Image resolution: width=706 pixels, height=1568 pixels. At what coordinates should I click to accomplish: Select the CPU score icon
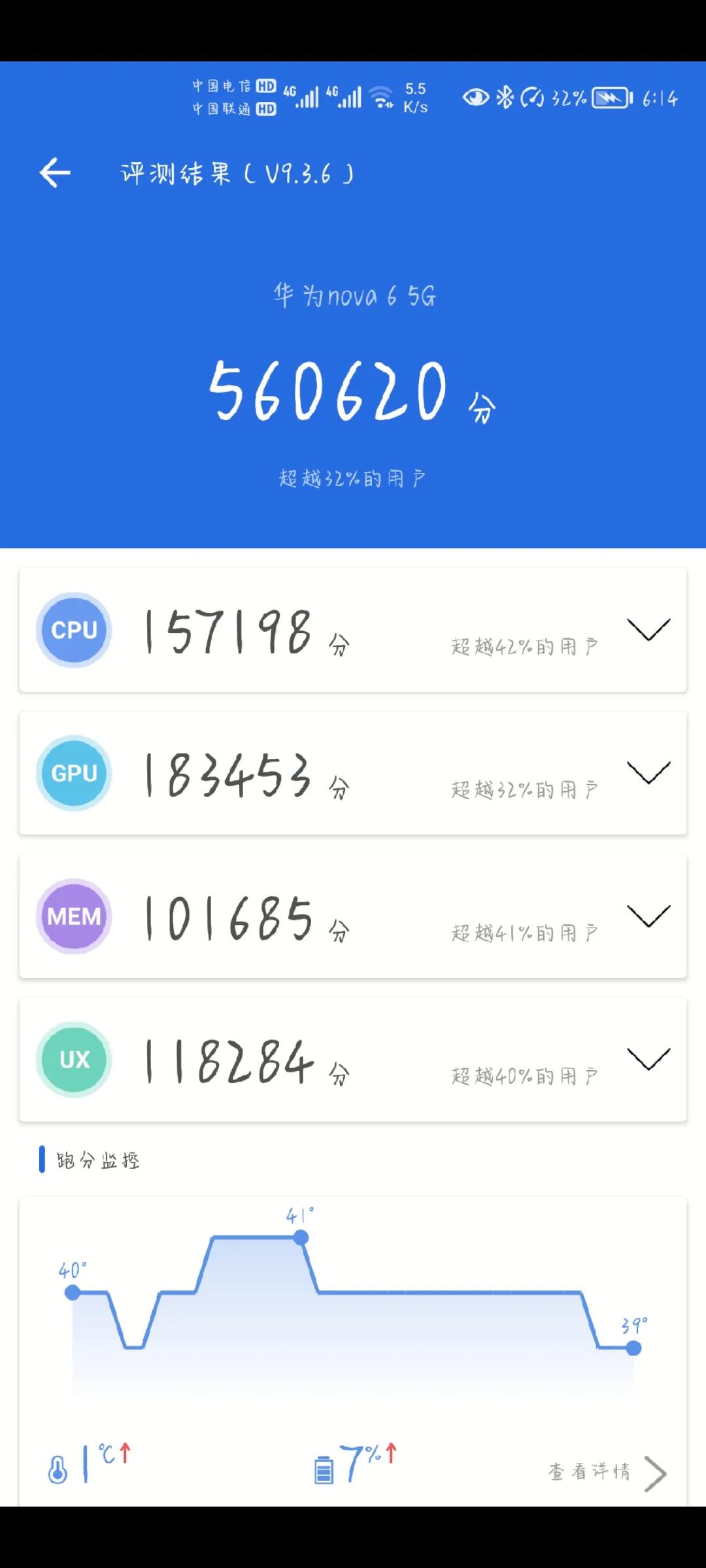tap(73, 629)
